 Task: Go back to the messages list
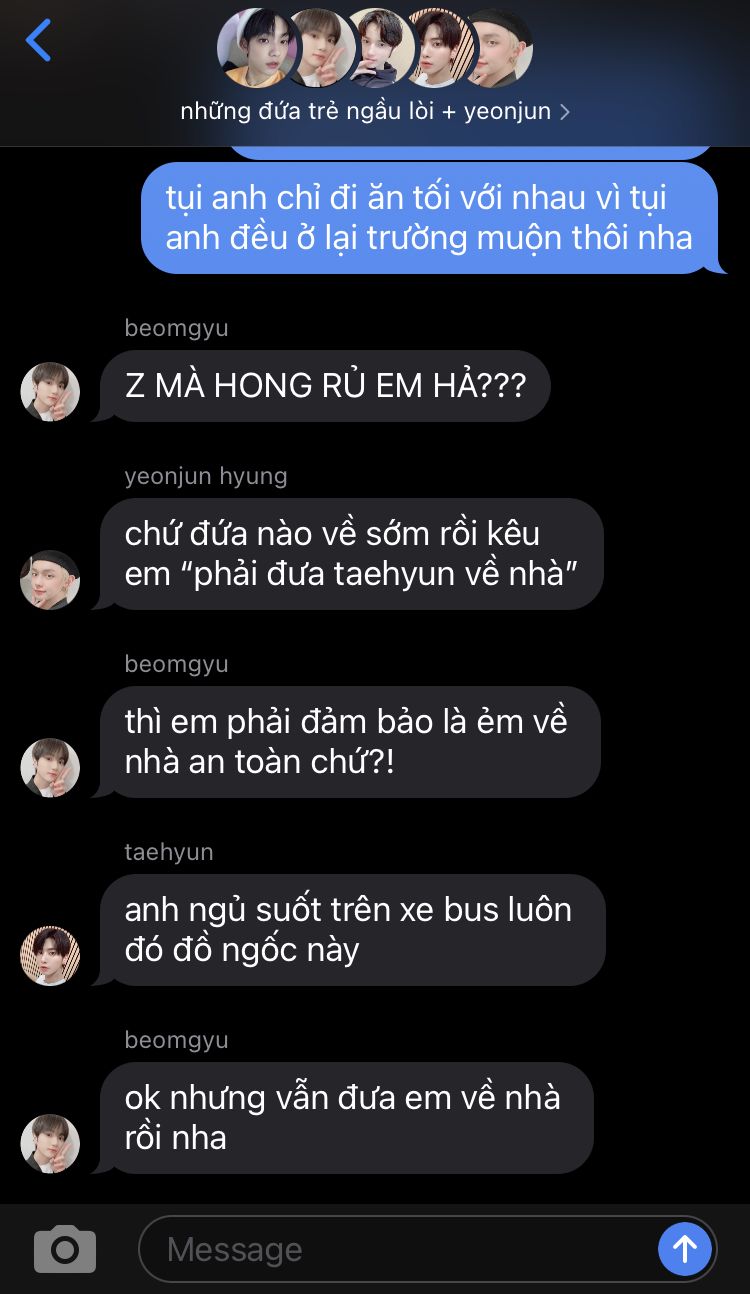(x=38, y=41)
